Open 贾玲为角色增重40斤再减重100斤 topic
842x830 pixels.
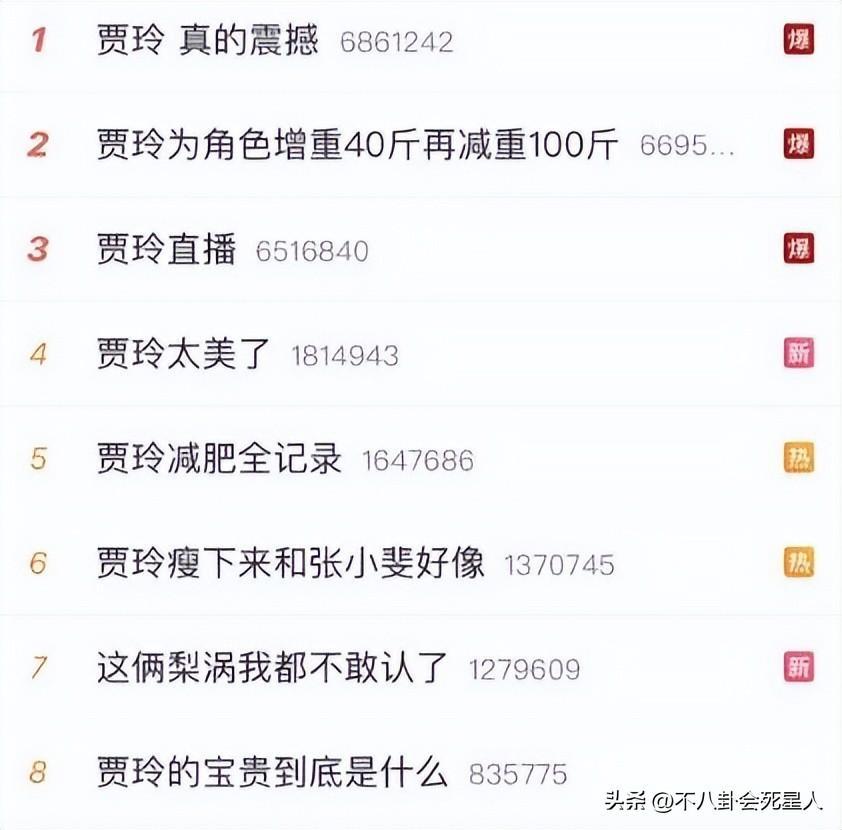pyautogui.click(x=357, y=145)
